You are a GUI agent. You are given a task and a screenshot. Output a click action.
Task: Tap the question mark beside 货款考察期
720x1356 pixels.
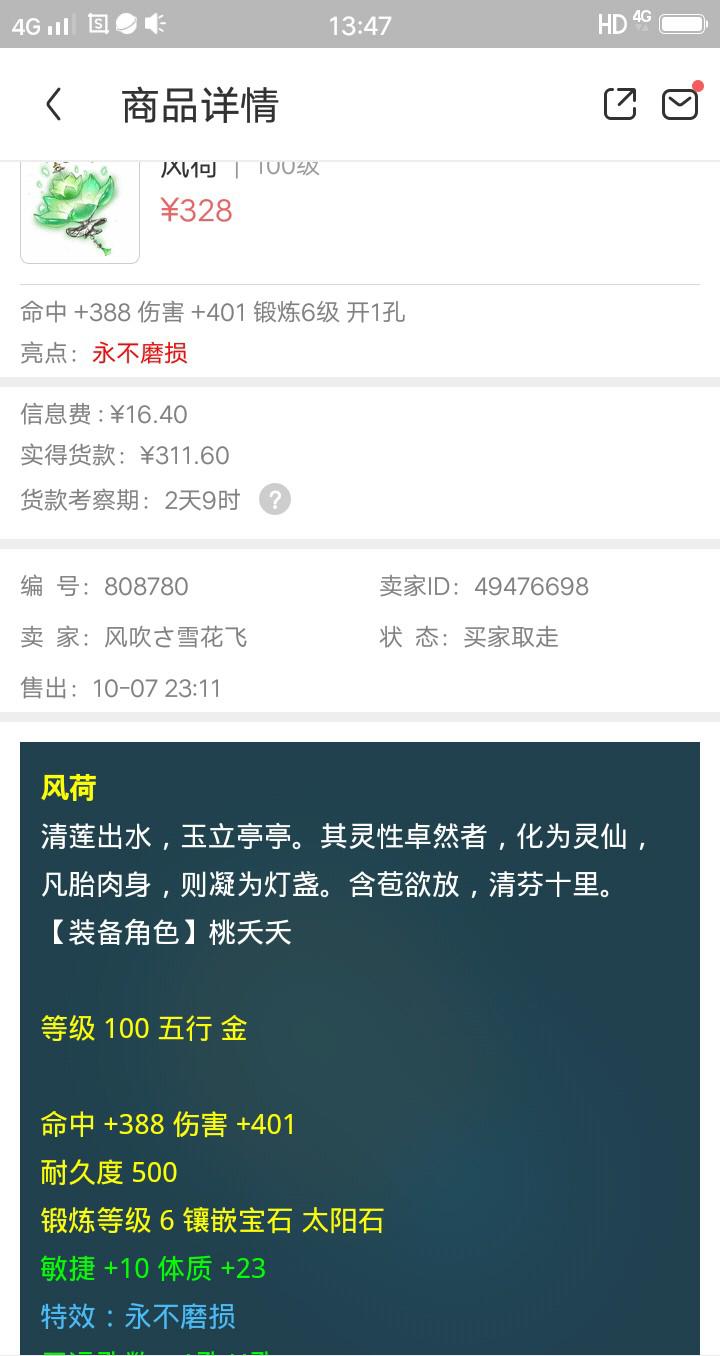click(275, 499)
